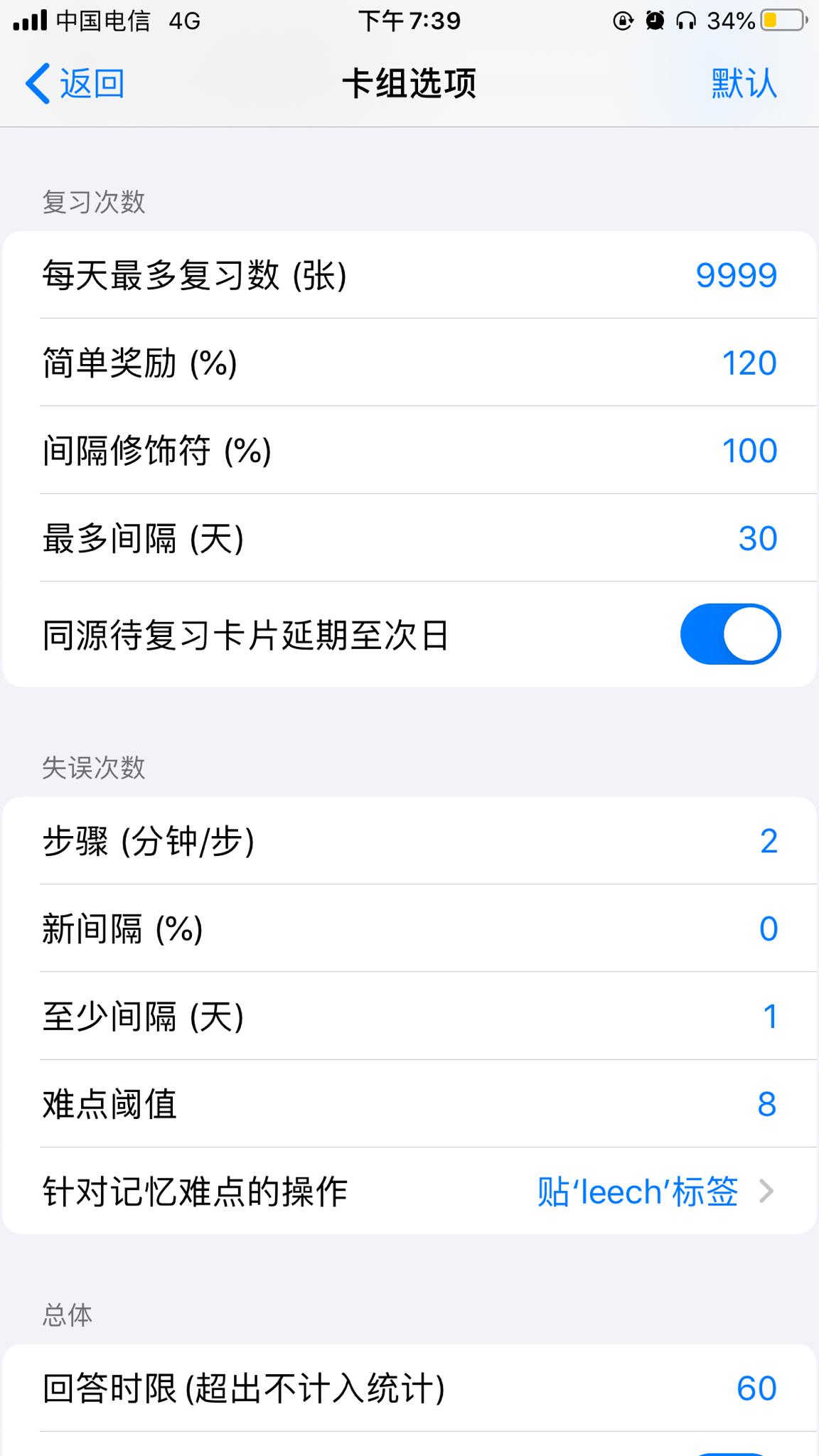Edit 步骤 (分钟/步) value
The width and height of the screenshot is (819, 1456).
tap(768, 841)
